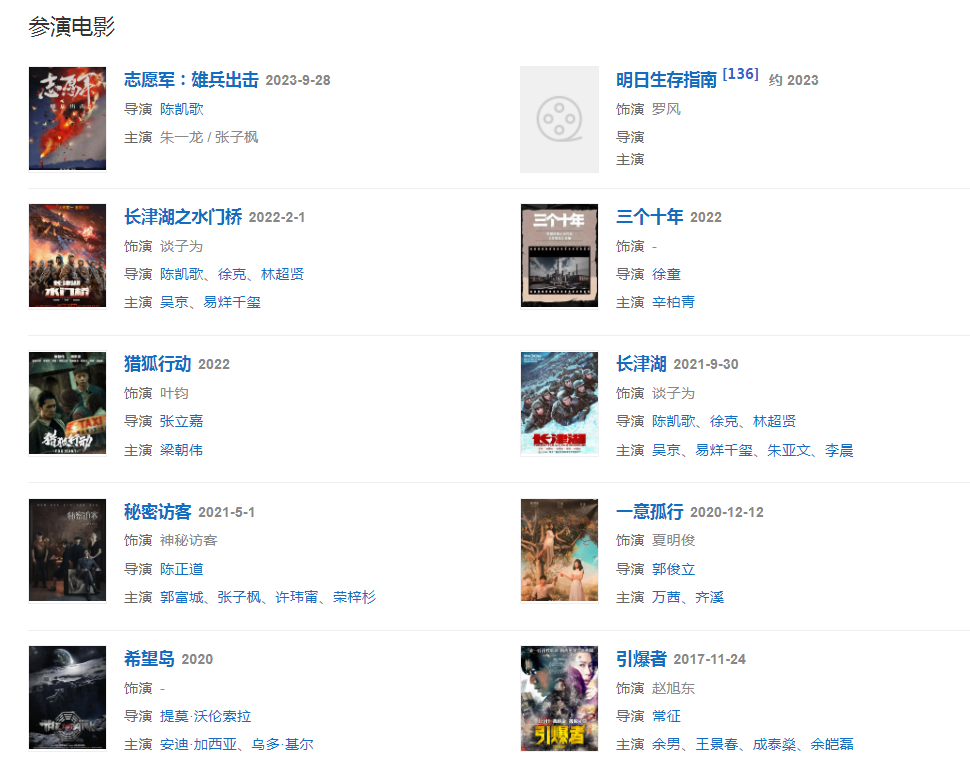The image size is (970, 771).
Task: Open actress 万茜's page
Action: click(x=666, y=597)
